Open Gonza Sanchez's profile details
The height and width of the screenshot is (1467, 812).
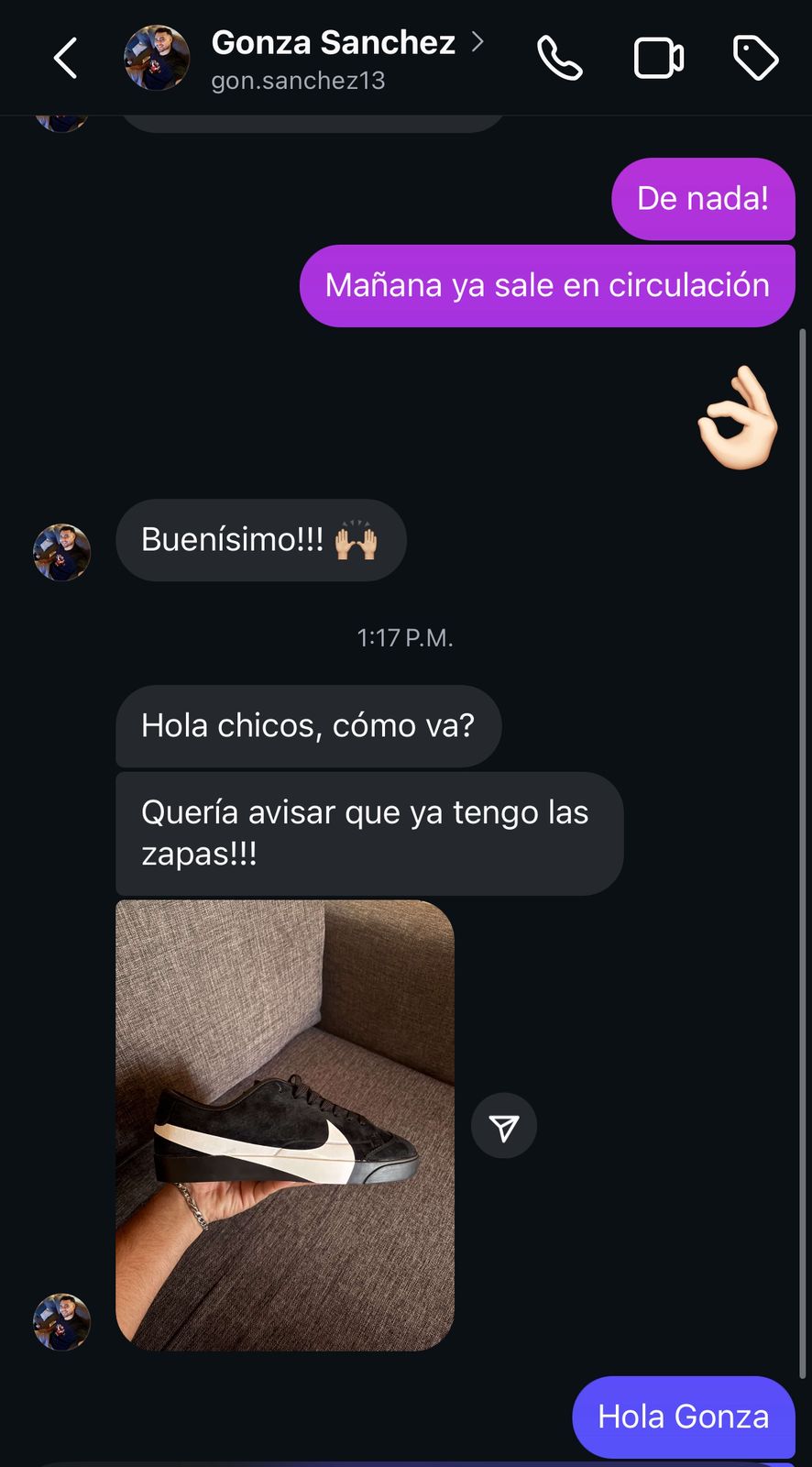point(333,44)
